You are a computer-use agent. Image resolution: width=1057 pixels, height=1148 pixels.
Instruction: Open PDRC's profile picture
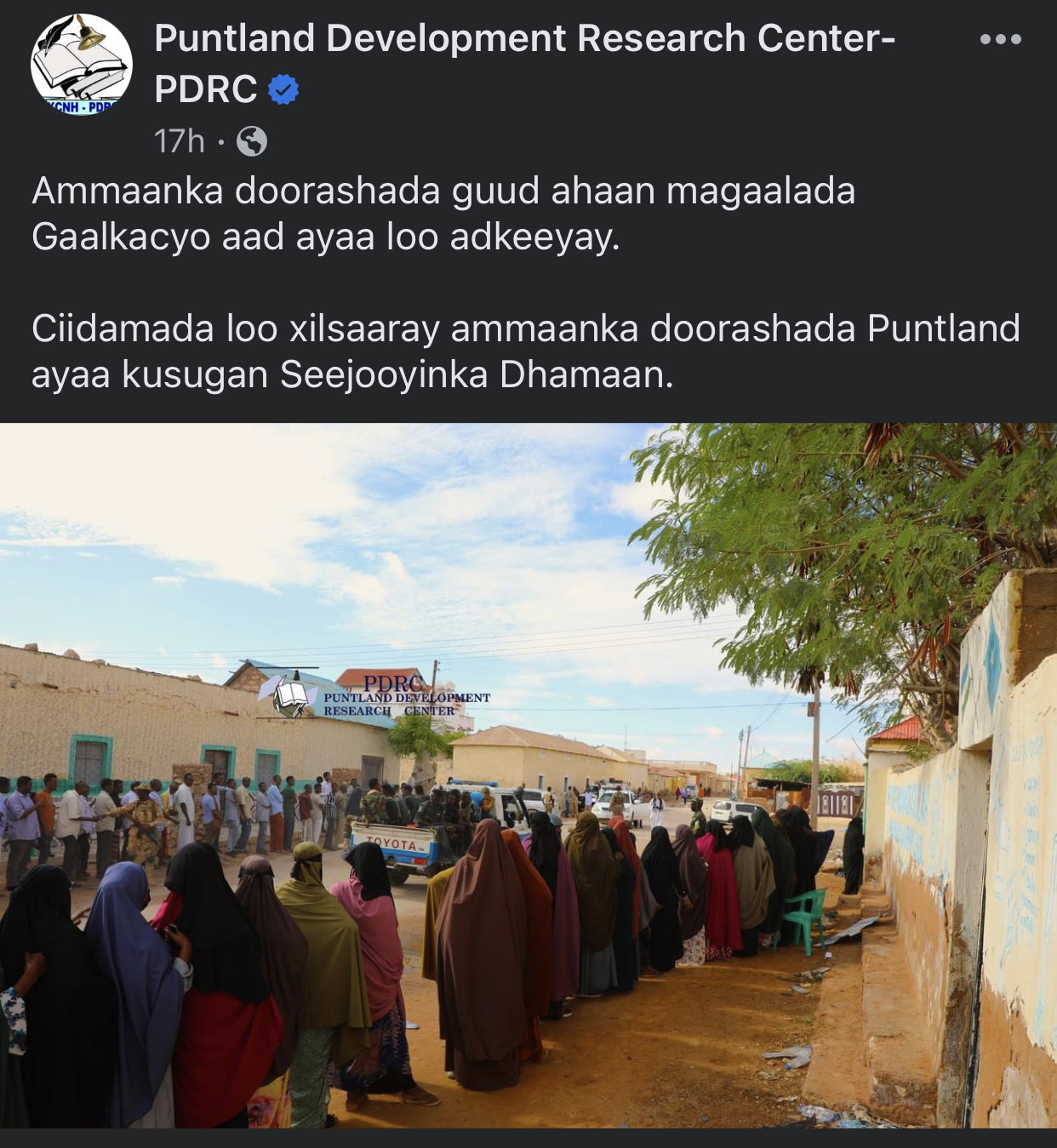82,65
